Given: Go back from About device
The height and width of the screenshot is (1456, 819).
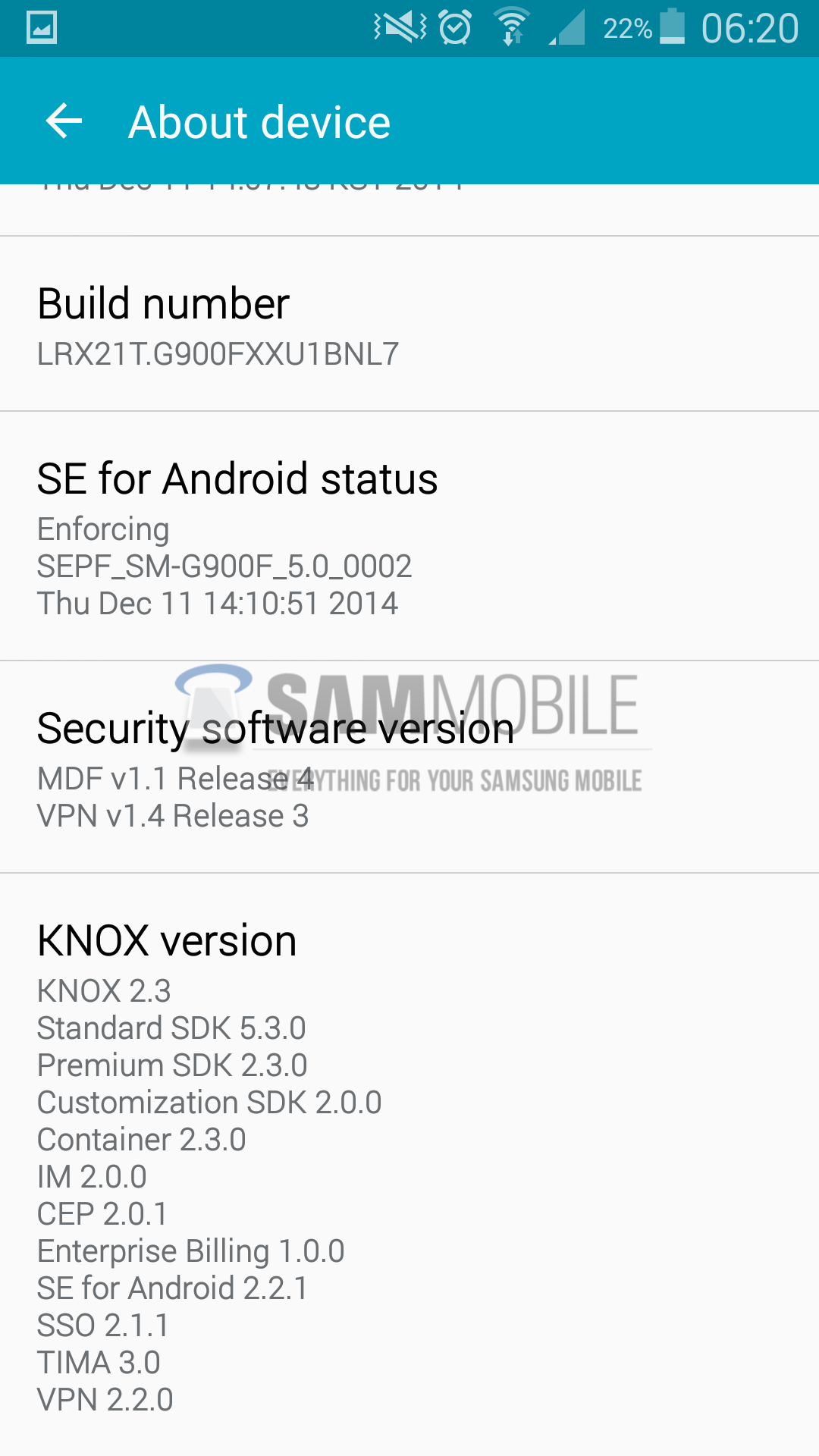Looking at the screenshot, I should 64,121.
